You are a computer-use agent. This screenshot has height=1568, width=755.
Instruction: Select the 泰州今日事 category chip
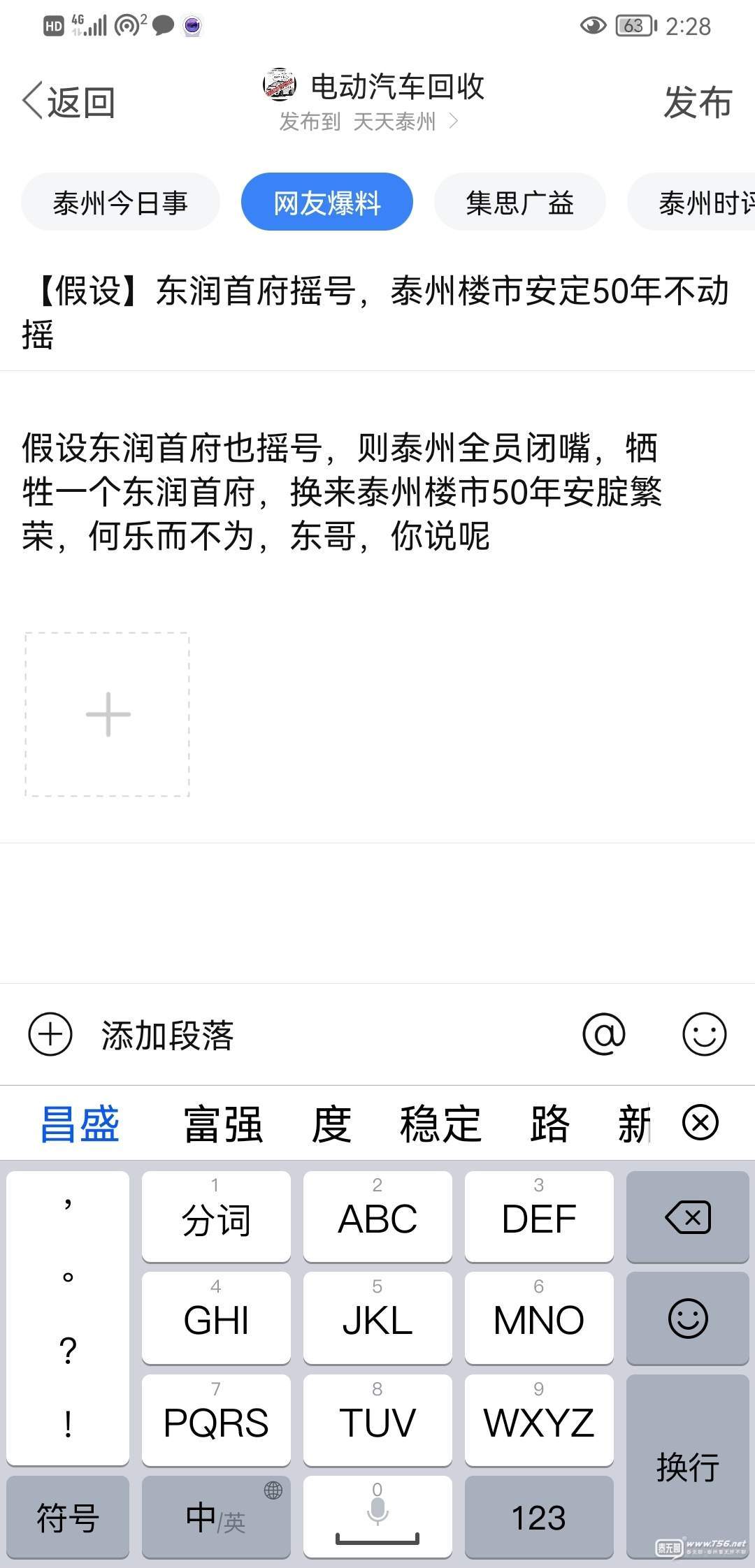[x=120, y=203]
